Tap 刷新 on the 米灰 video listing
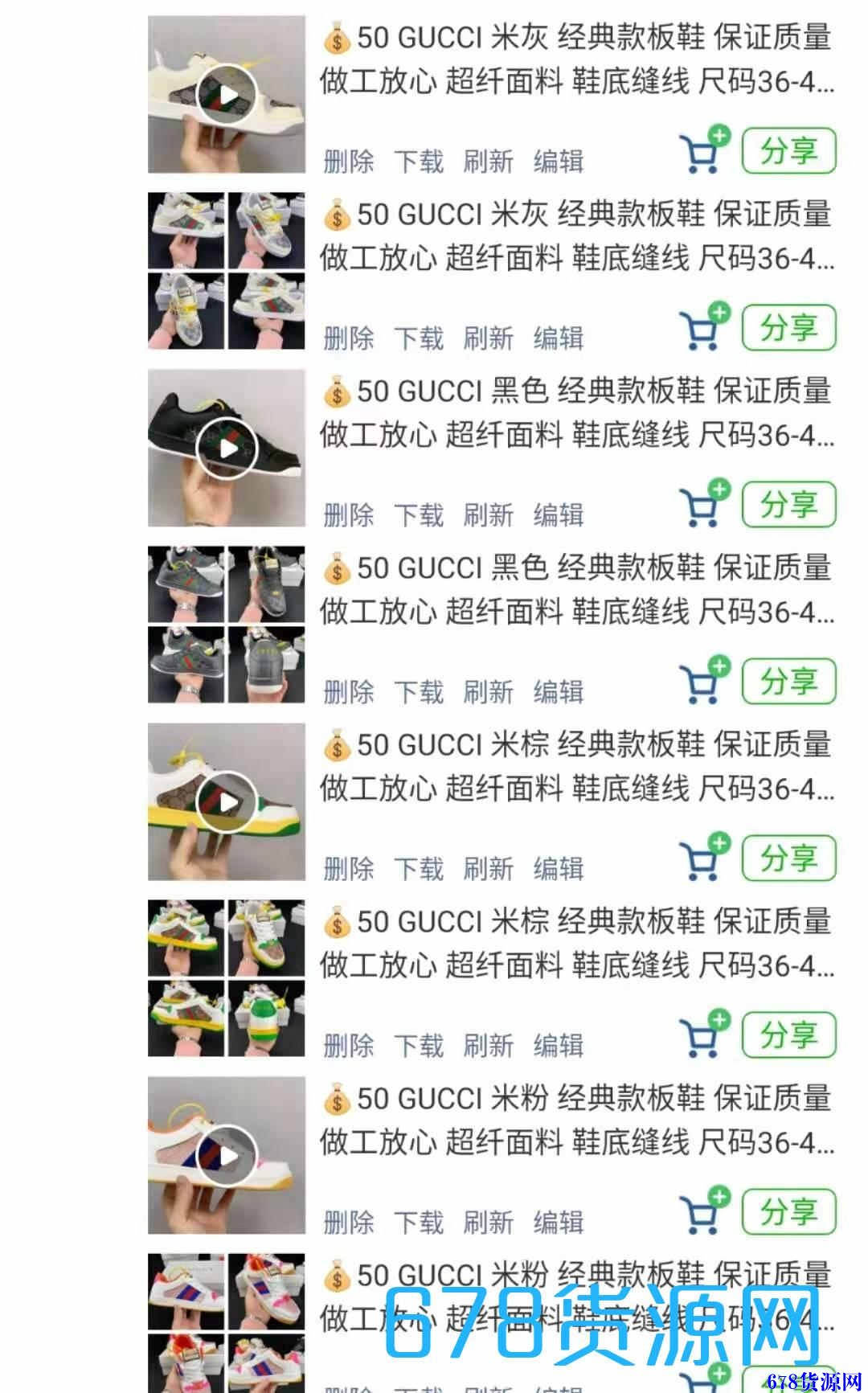Image resolution: width=868 pixels, height=1393 pixels. click(488, 161)
